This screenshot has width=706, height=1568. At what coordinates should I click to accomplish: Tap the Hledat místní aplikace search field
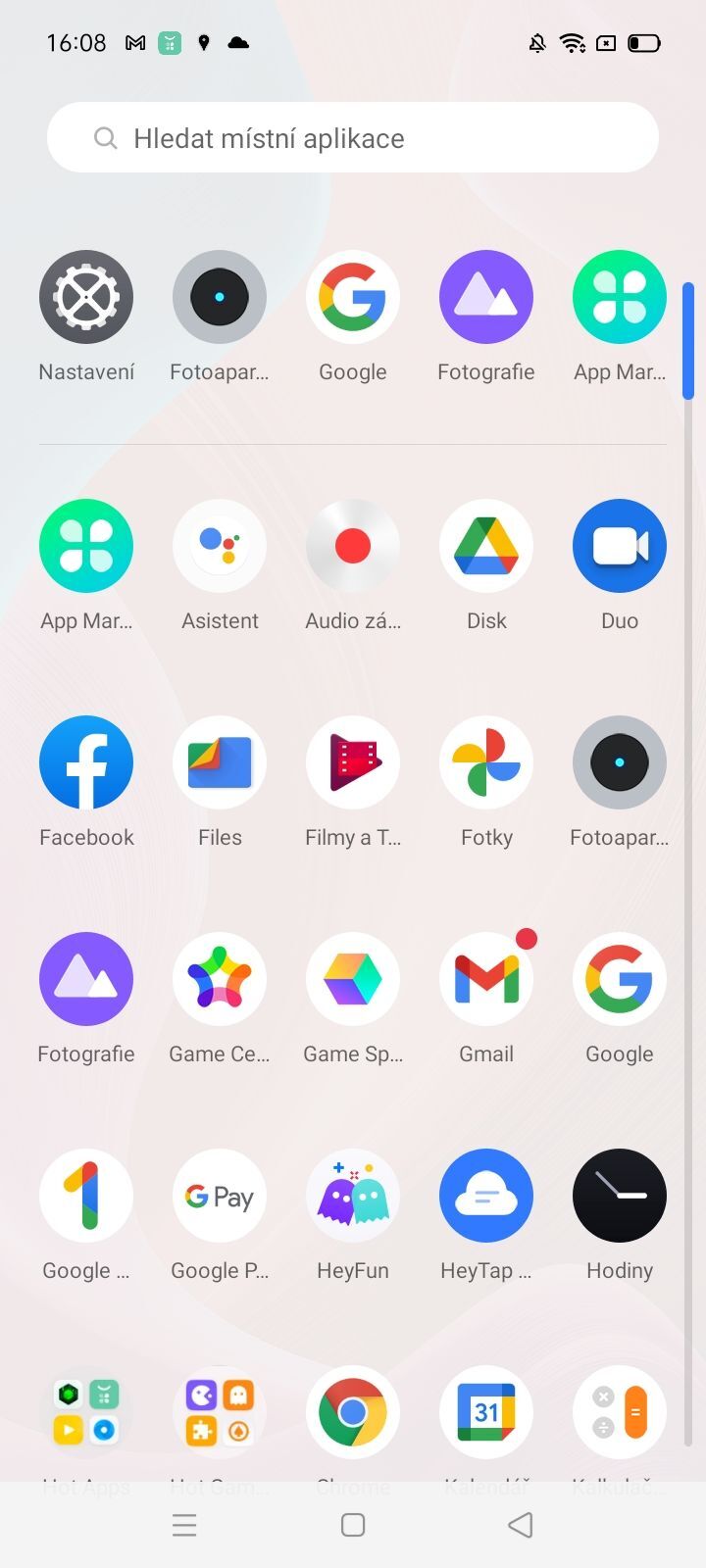point(353,137)
